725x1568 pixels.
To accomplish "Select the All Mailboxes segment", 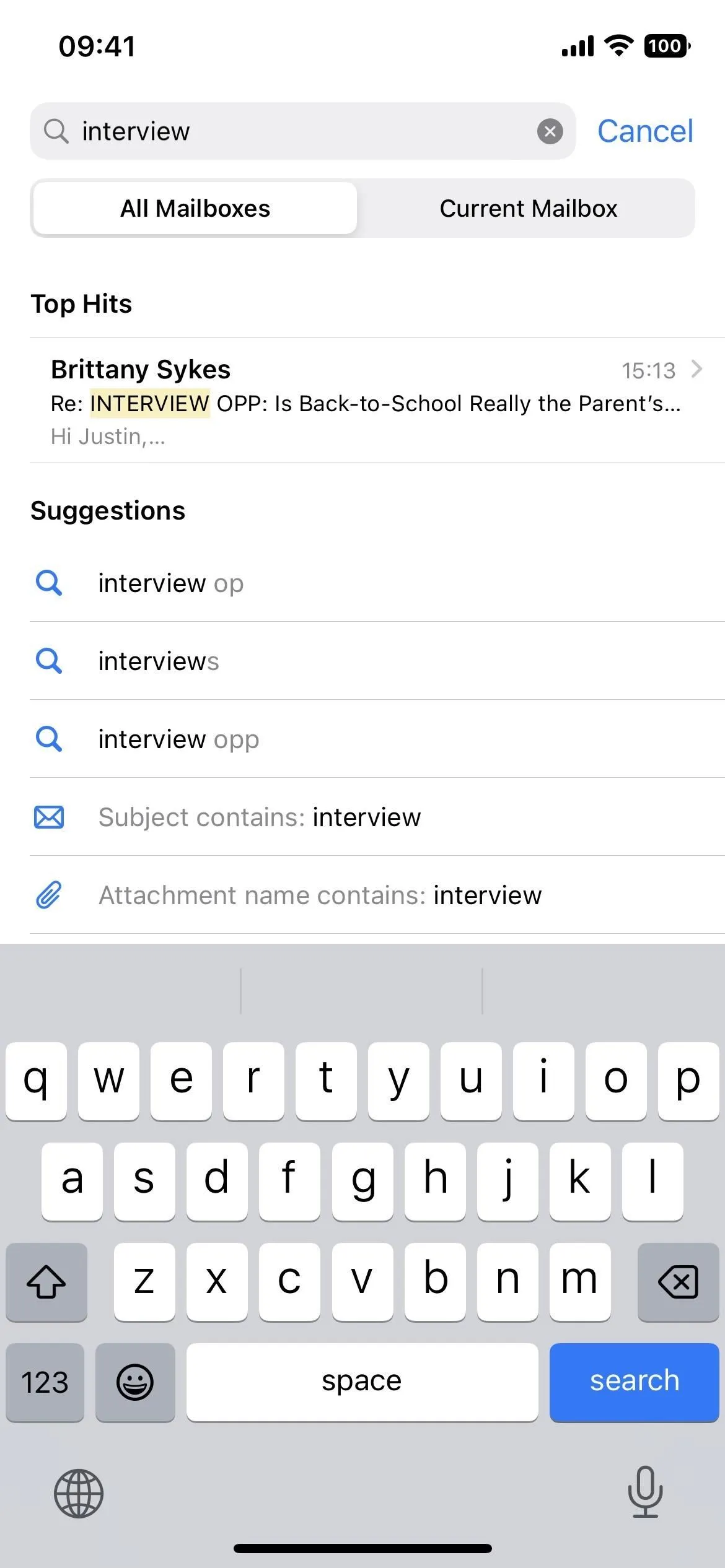I will [195, 208].
